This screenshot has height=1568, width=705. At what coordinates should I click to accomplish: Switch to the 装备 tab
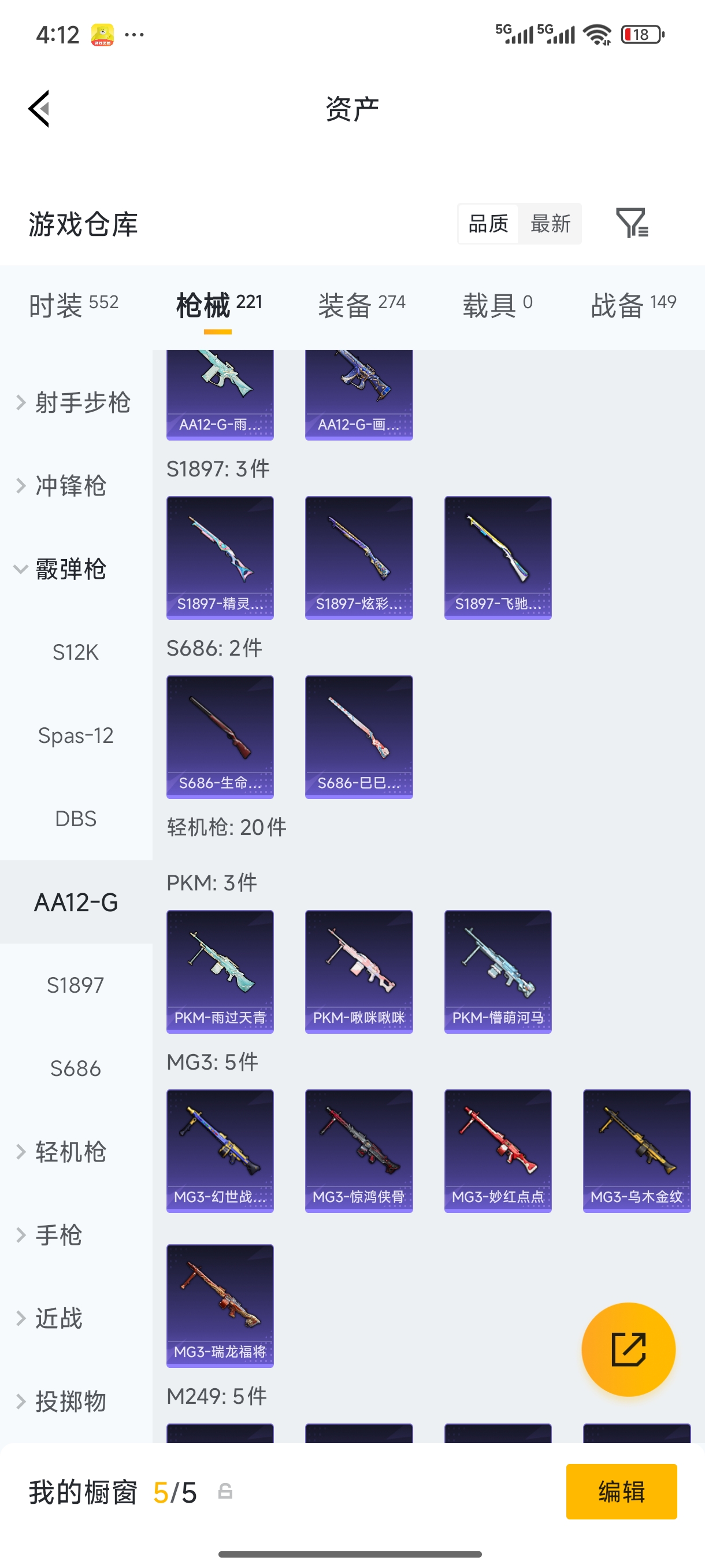click(361, 304)
